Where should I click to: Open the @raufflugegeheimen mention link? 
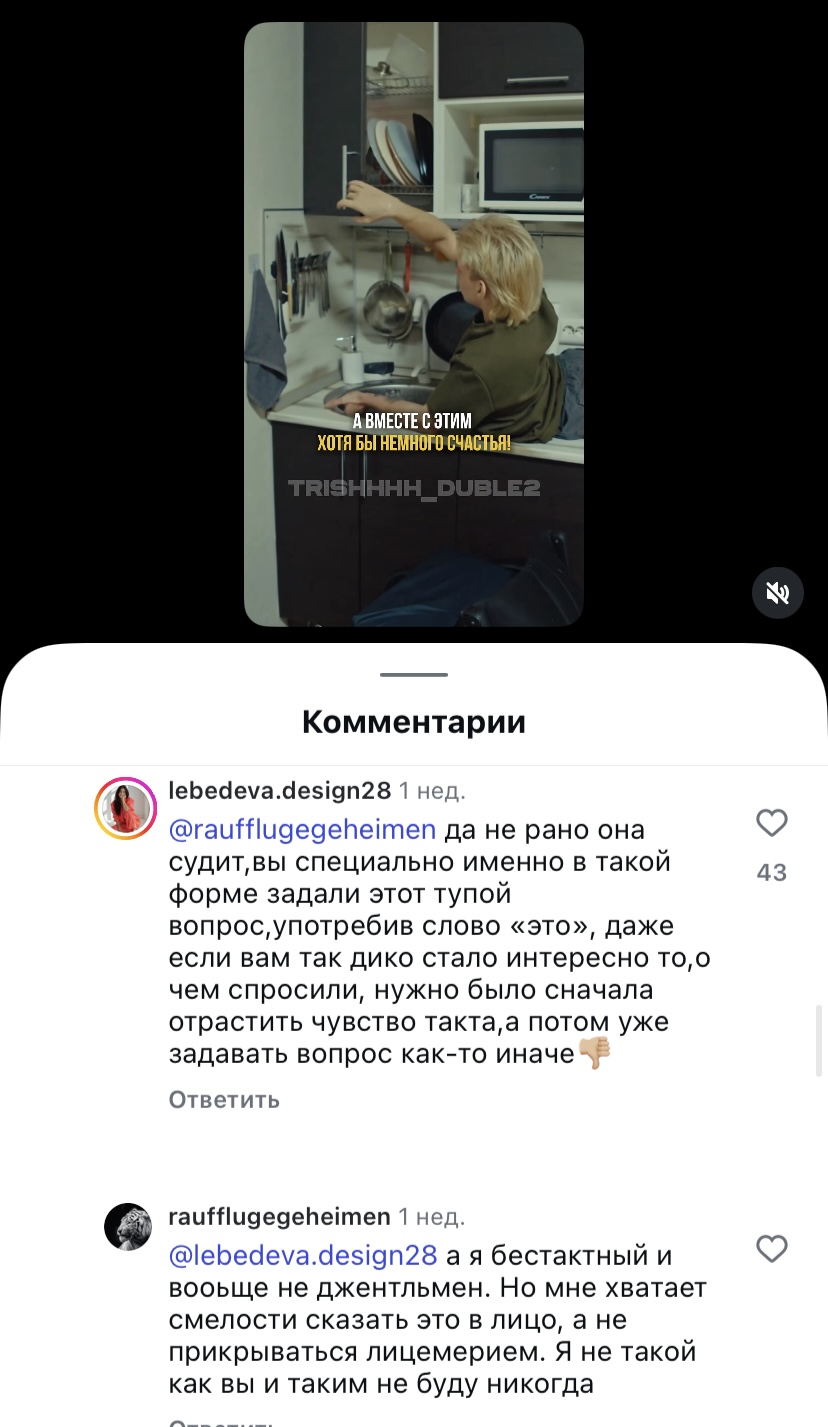303,830
